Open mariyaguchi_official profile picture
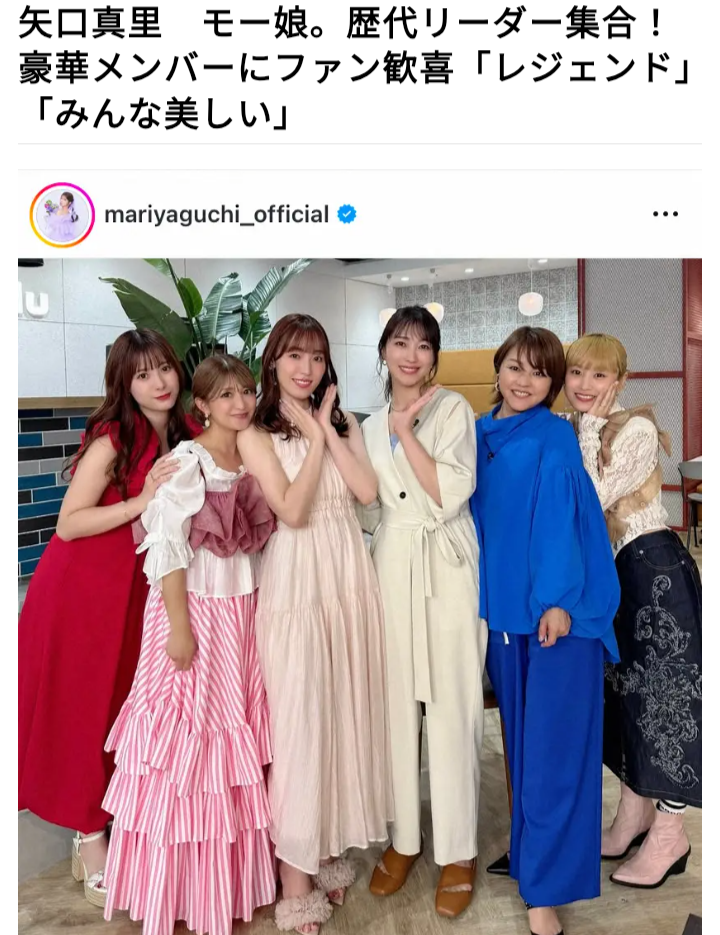The height and width of the screenshot is (935, 720). point(62,214)
